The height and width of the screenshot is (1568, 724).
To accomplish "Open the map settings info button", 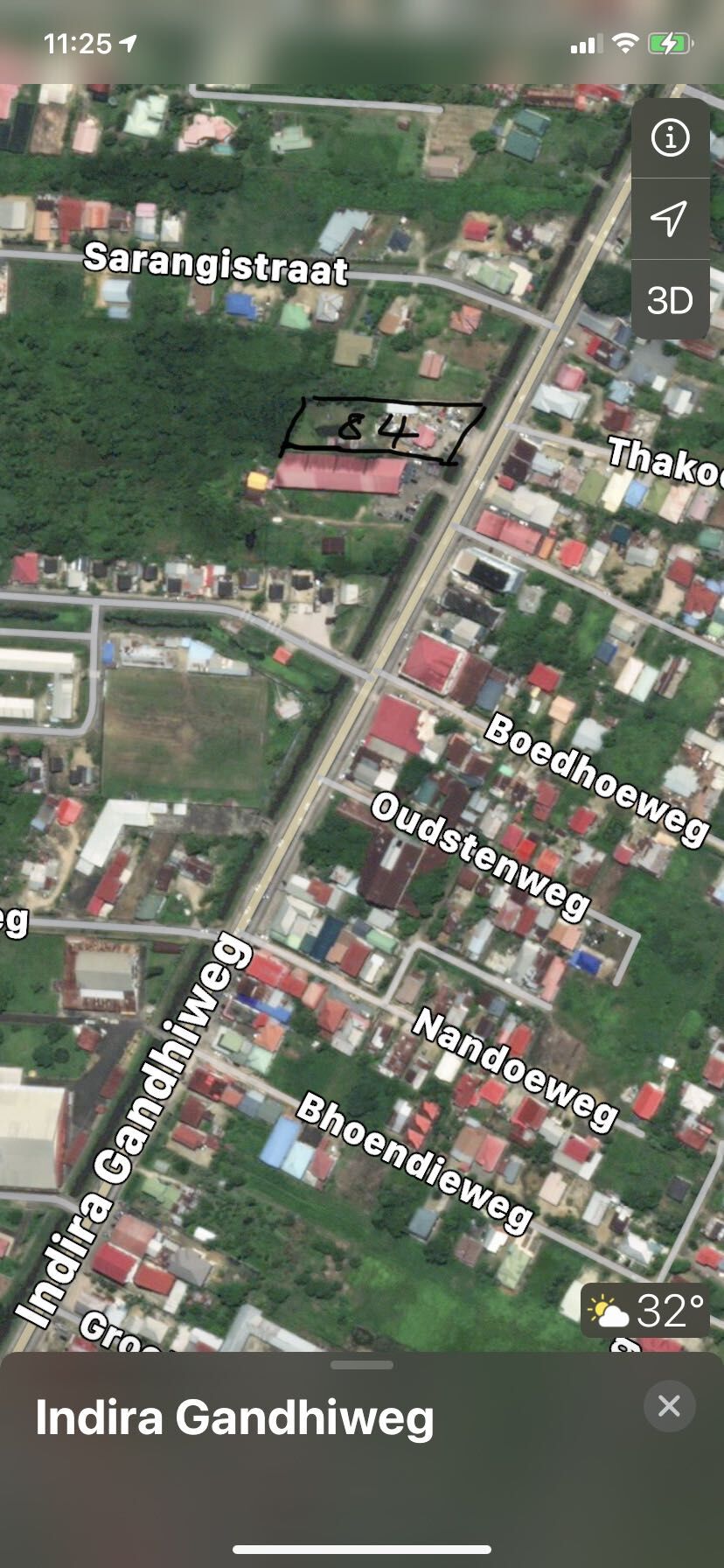I will click(670, 138).
